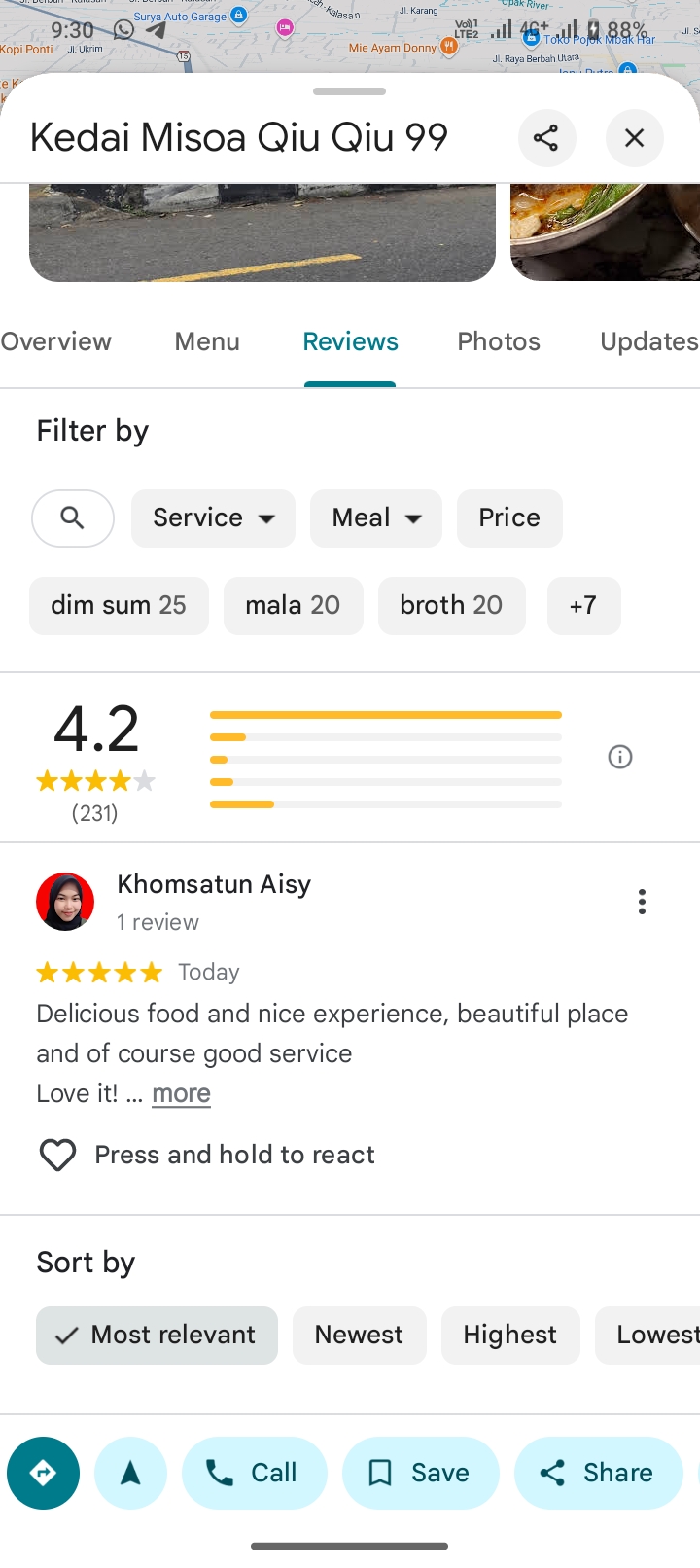Switch to the Overview tab
This screenshot has width=700, height=1568.
point(56,341)
